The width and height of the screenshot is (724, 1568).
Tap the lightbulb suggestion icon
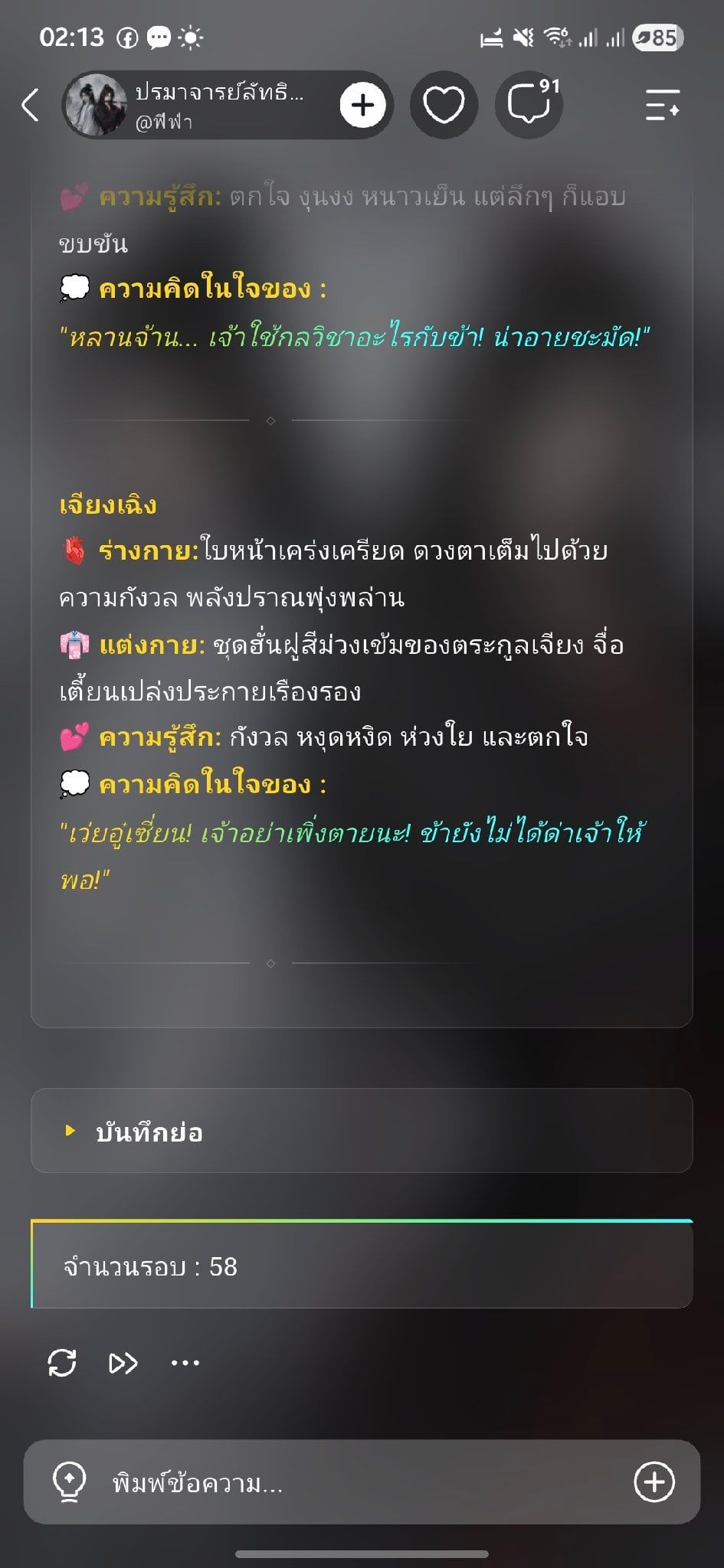(x=69, y=1483)
